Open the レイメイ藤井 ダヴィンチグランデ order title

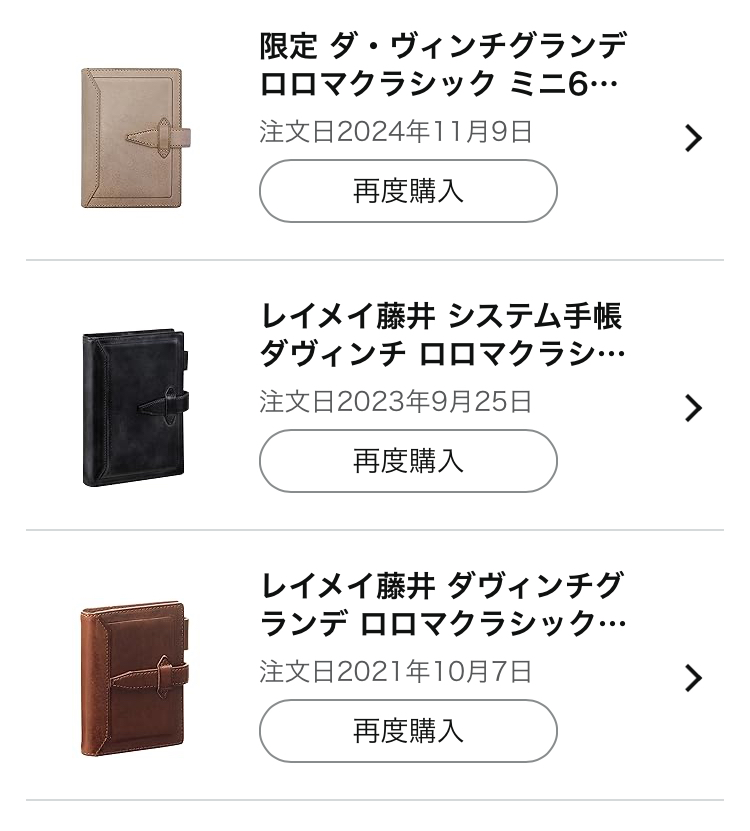click(x=443, y=605)
